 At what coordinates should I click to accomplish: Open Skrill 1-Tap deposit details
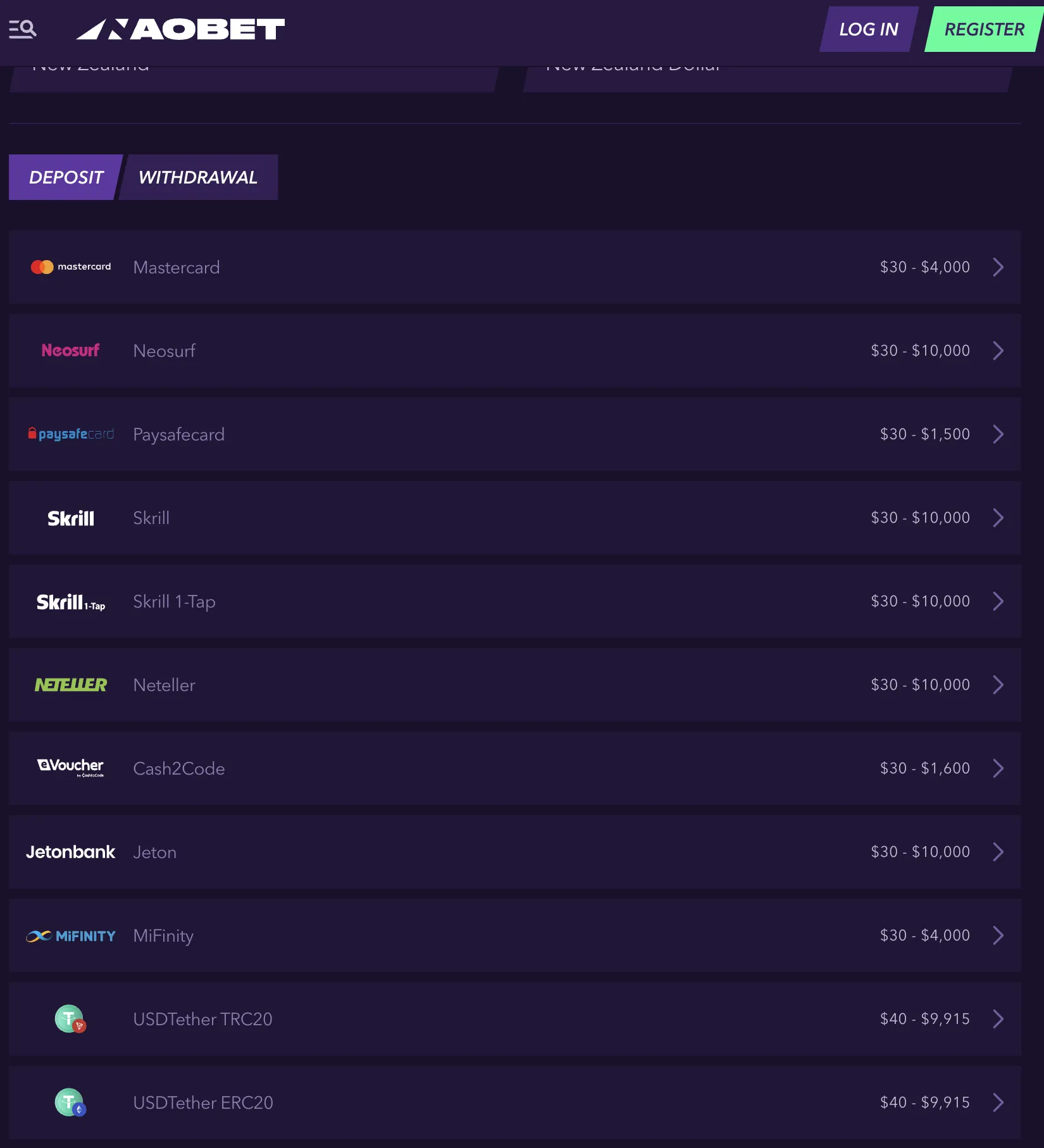[514, 601]
